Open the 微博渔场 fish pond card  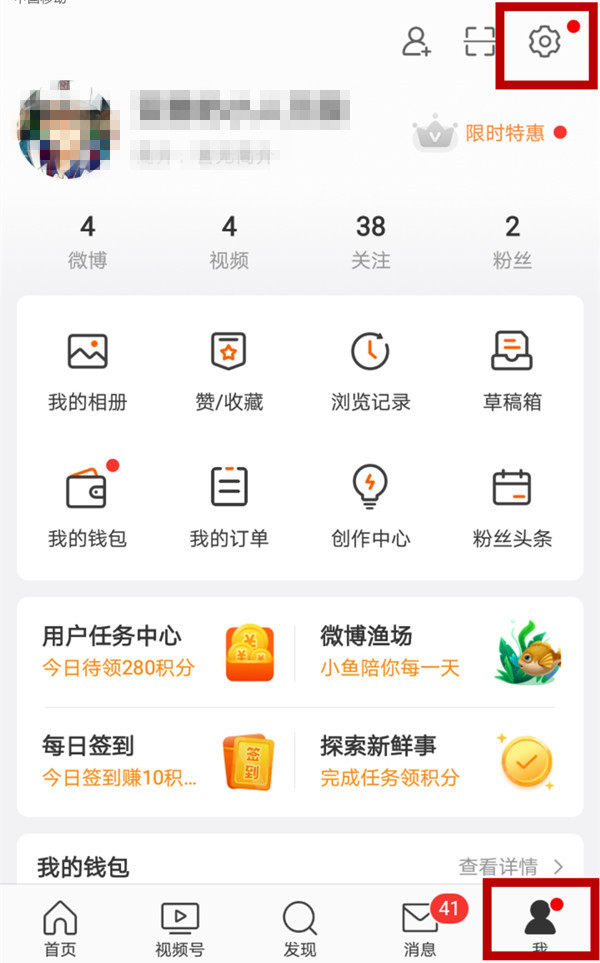pos(435,651)
